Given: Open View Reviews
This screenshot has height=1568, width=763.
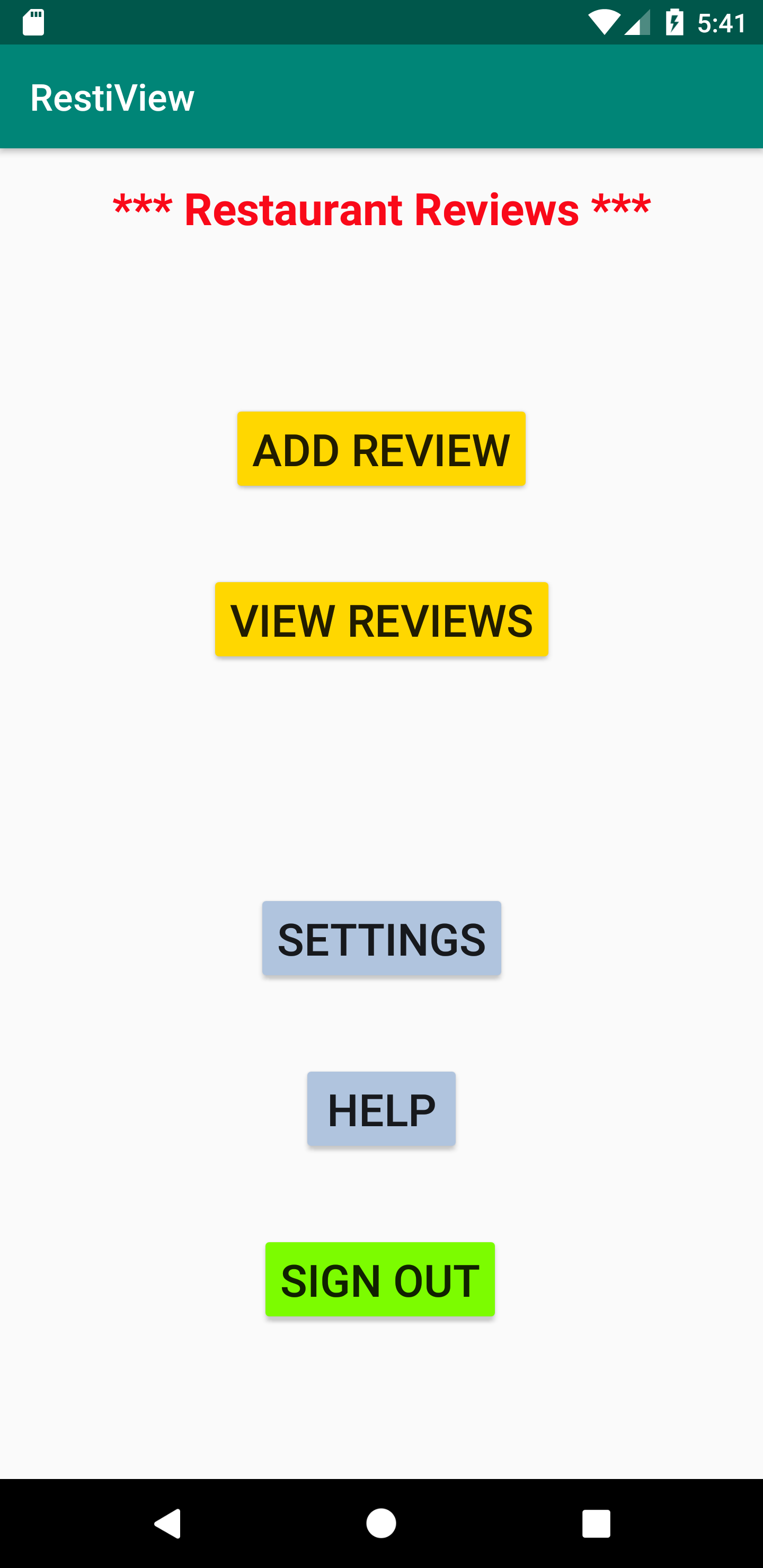Looking at the screenshot, I should click(x=381, y=619).
